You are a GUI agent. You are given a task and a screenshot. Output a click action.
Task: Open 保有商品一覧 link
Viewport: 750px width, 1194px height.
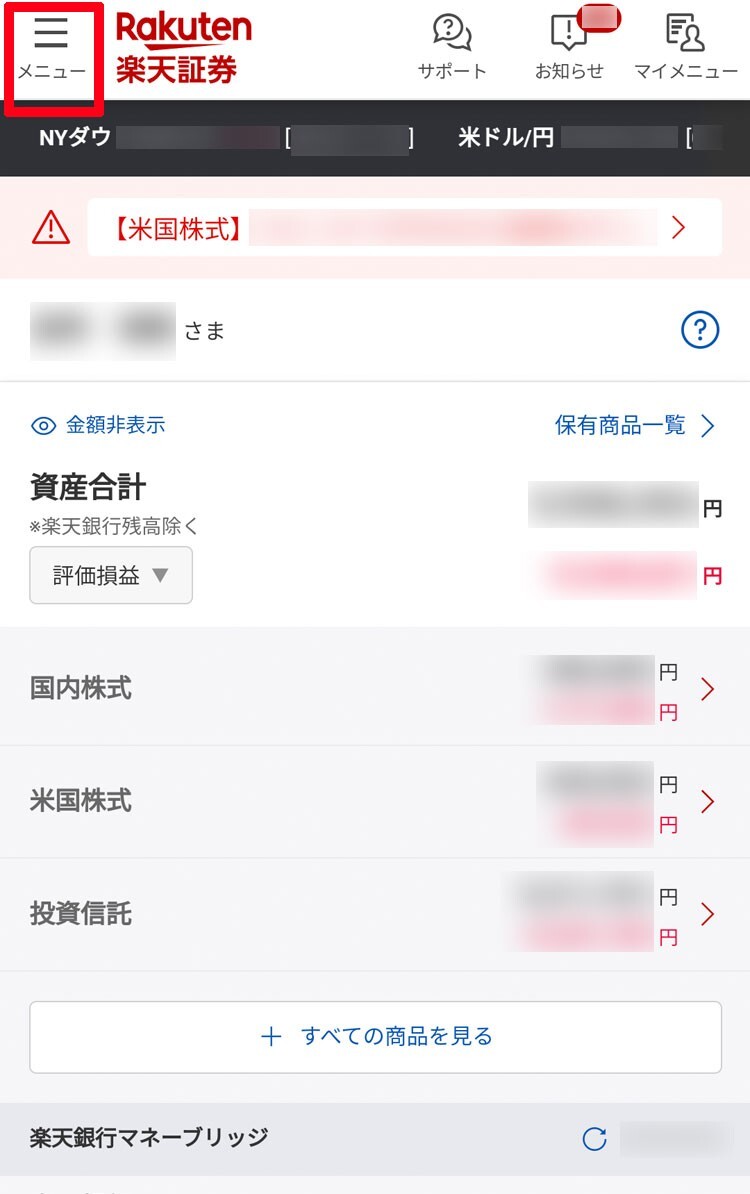[635, 426]
